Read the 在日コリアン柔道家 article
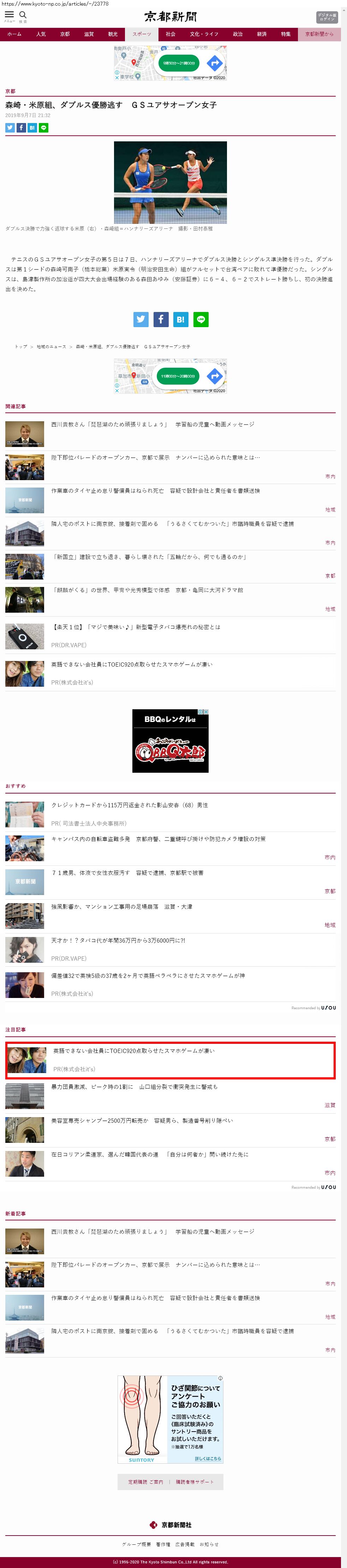 [x=149, y=1154]
